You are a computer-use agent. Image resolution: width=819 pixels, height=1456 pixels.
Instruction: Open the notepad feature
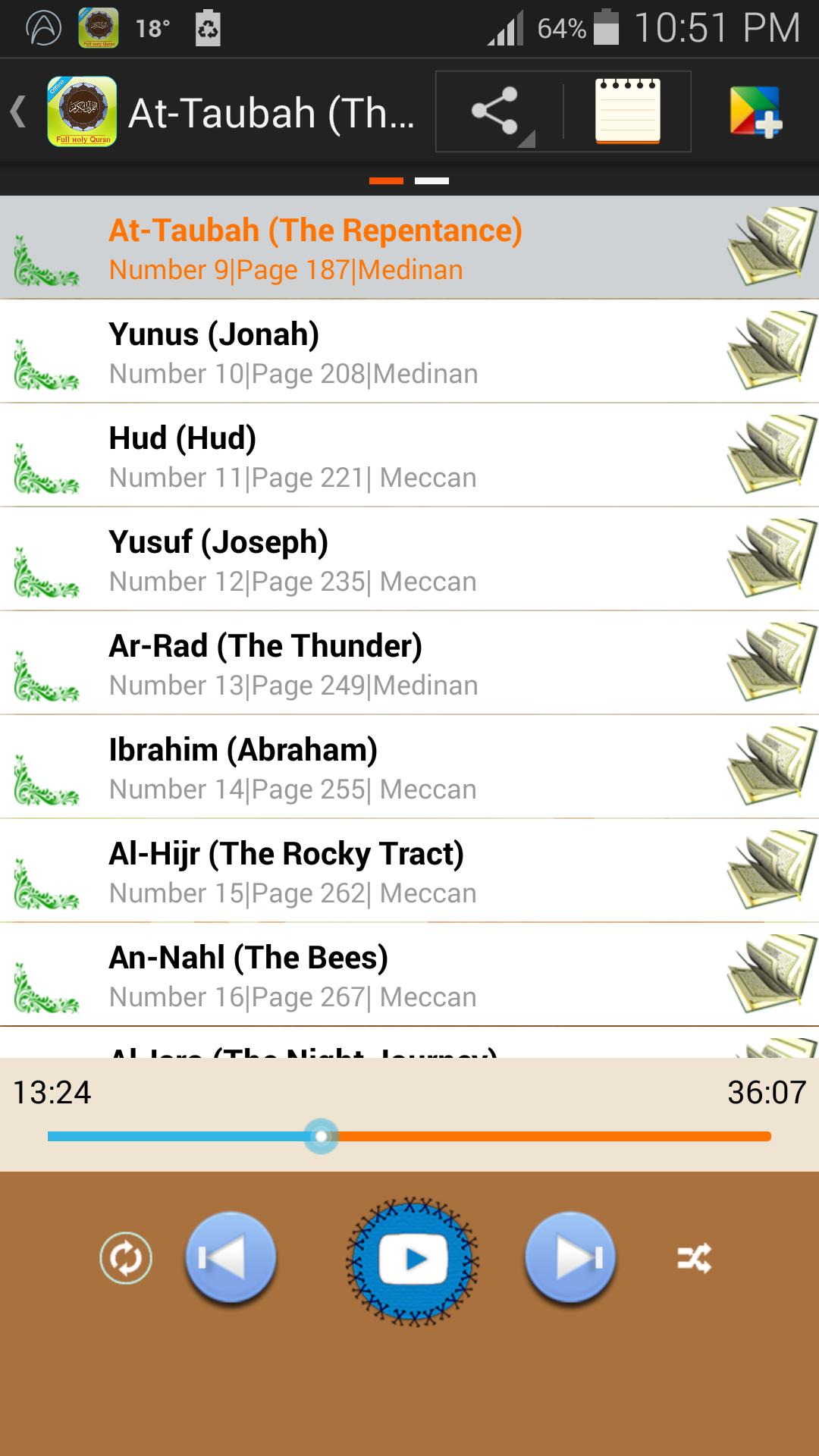click(x=627, y=111)
